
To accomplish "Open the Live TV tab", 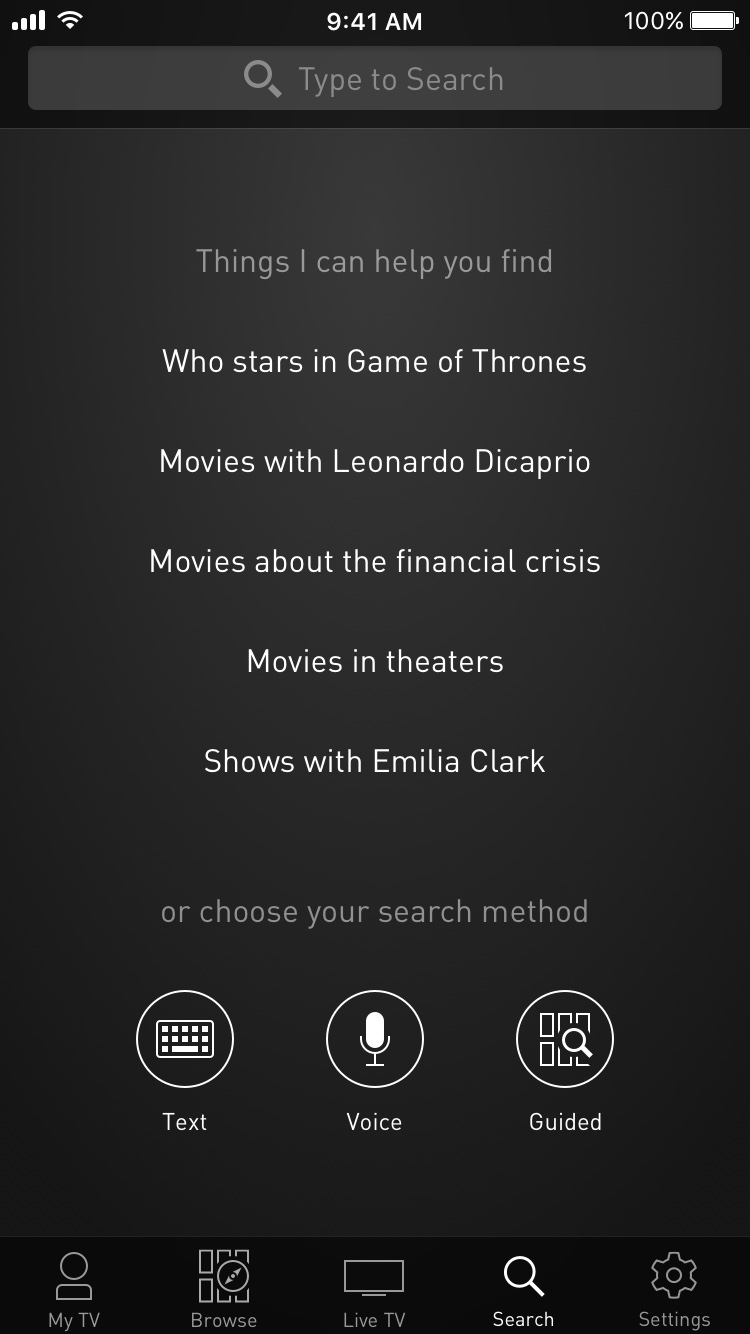I will point(374,1288).
